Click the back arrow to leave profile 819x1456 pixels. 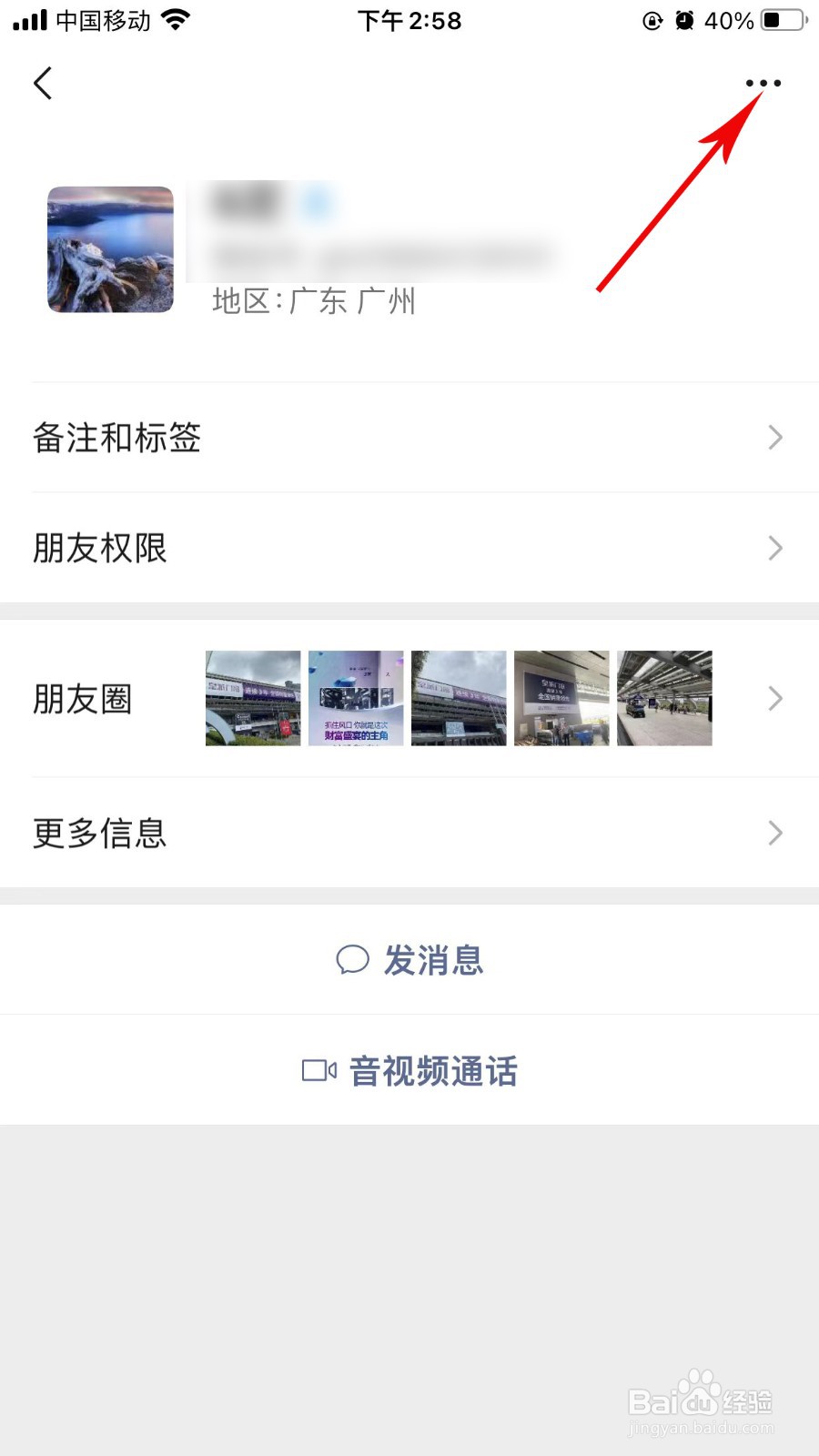pyautogui.click(x=43, y=83)
